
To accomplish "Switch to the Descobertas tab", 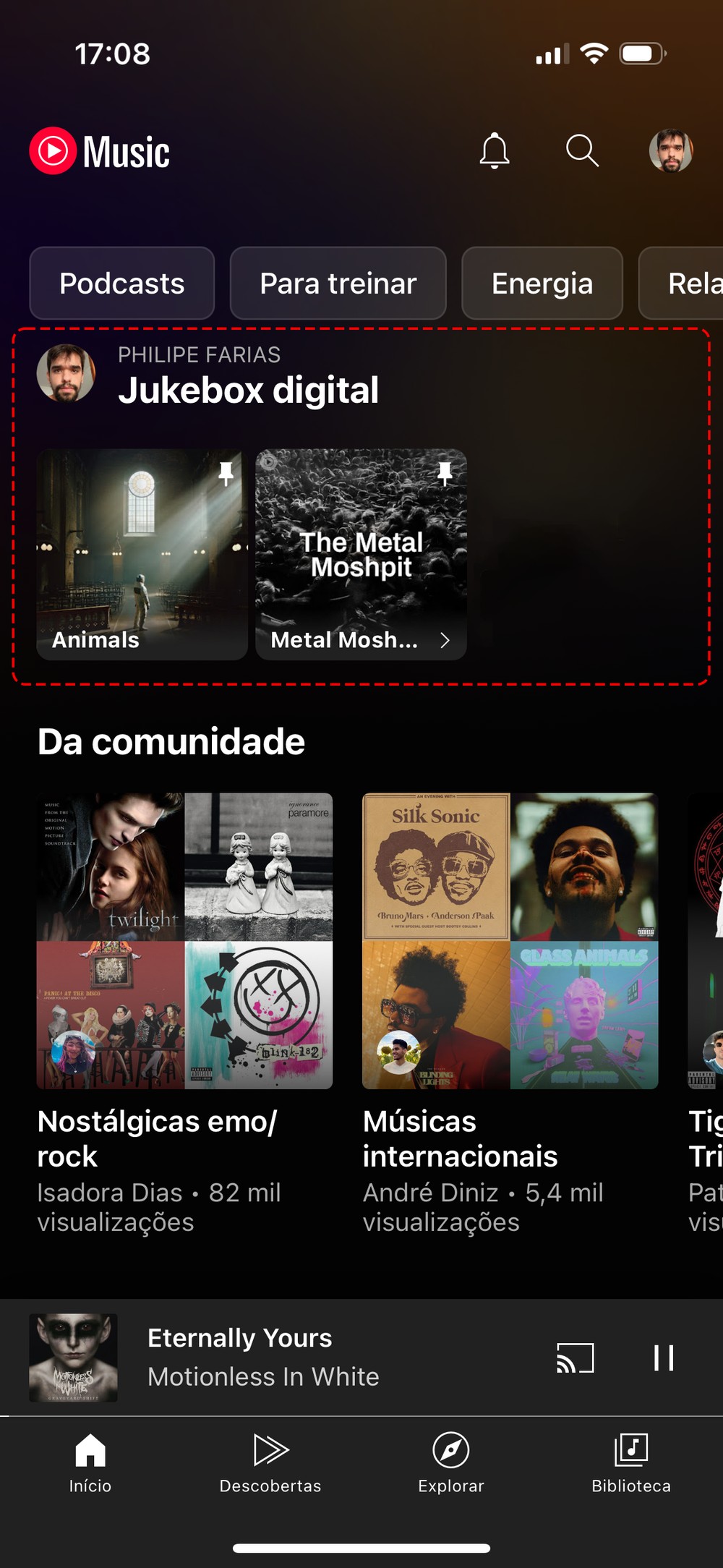I will [x=270, y=1462].
